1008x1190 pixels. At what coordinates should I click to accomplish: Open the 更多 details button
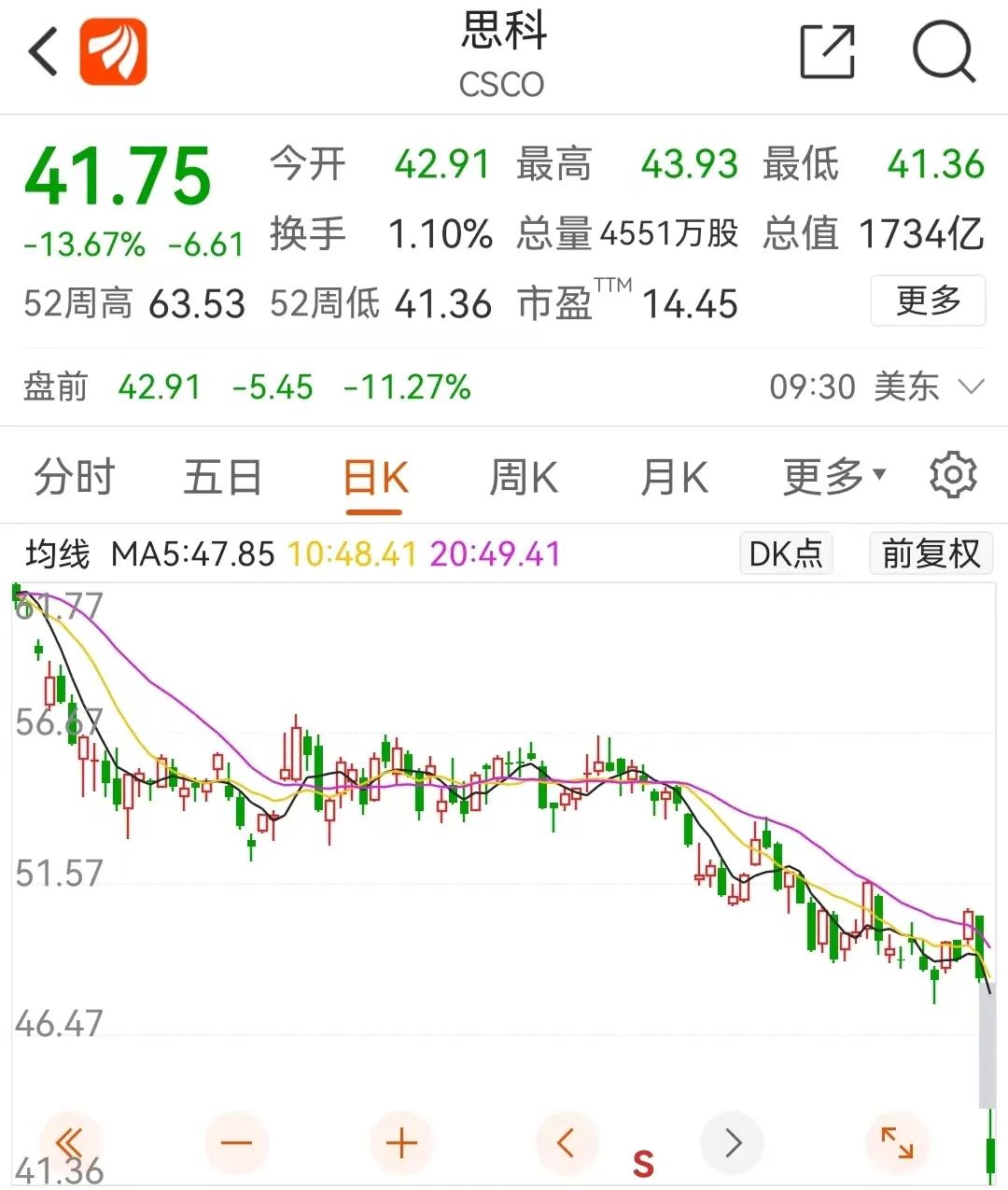928,301
